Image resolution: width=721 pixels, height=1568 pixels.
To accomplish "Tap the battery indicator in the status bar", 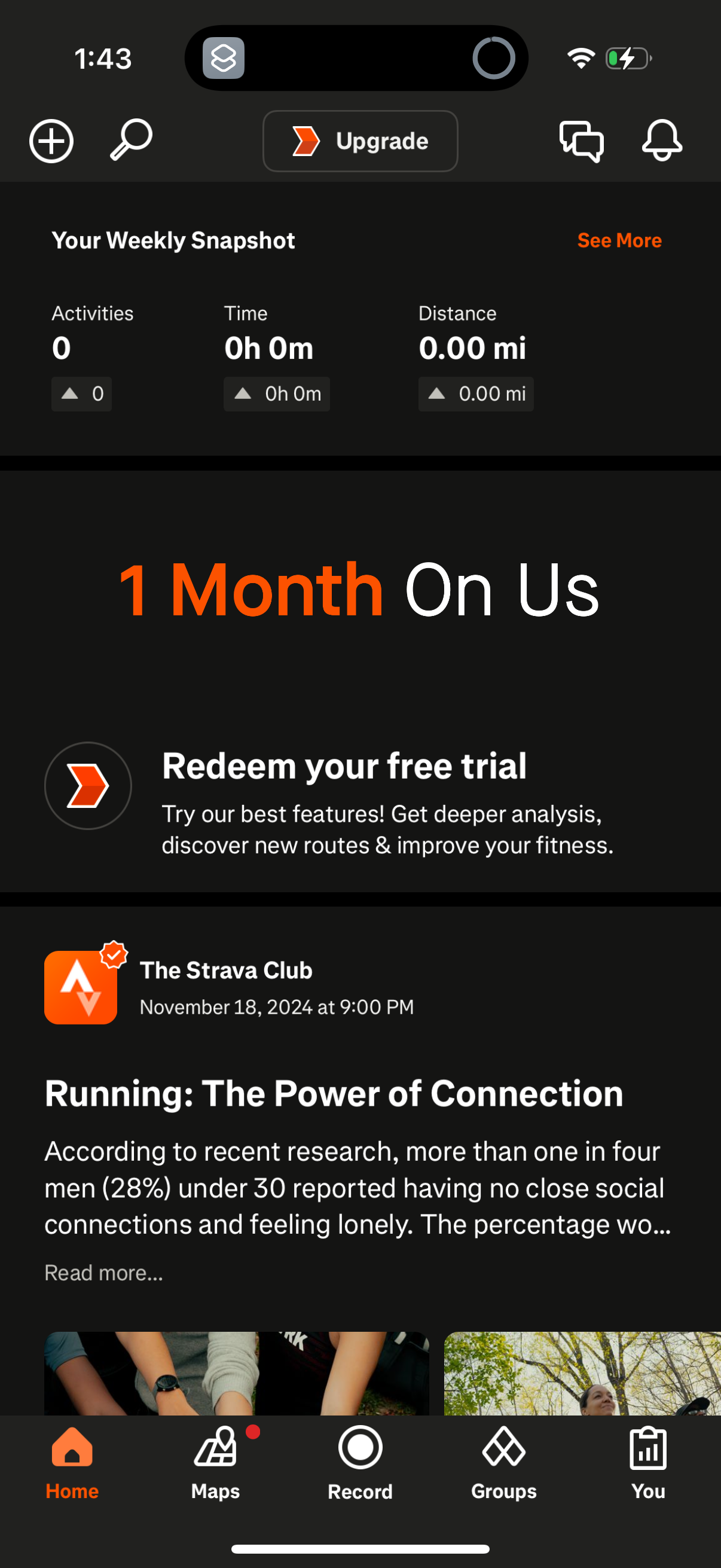I will pyautogui.click(x=626, y=58).
